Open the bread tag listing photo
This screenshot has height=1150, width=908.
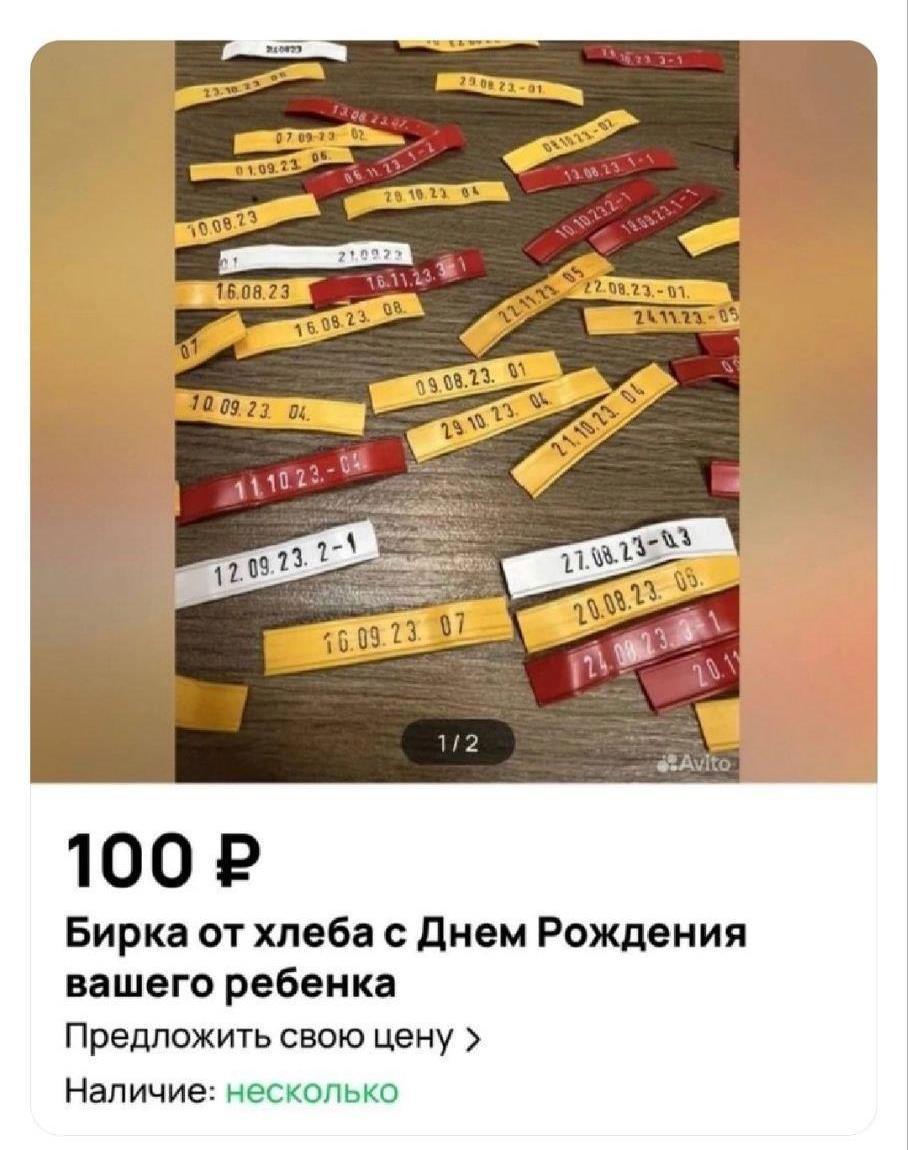pos(456,410)
